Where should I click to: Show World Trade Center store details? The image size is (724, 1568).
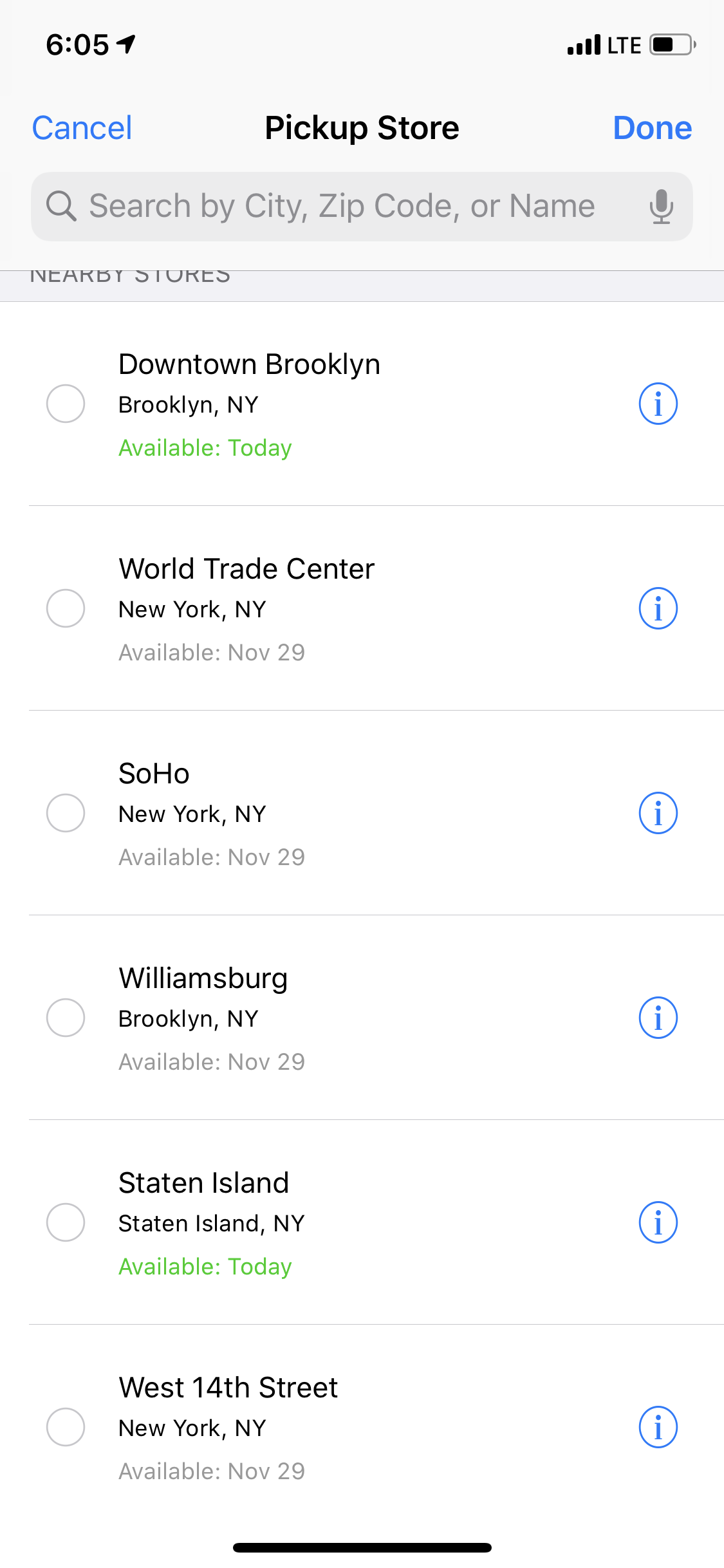[x=658, y=608]
